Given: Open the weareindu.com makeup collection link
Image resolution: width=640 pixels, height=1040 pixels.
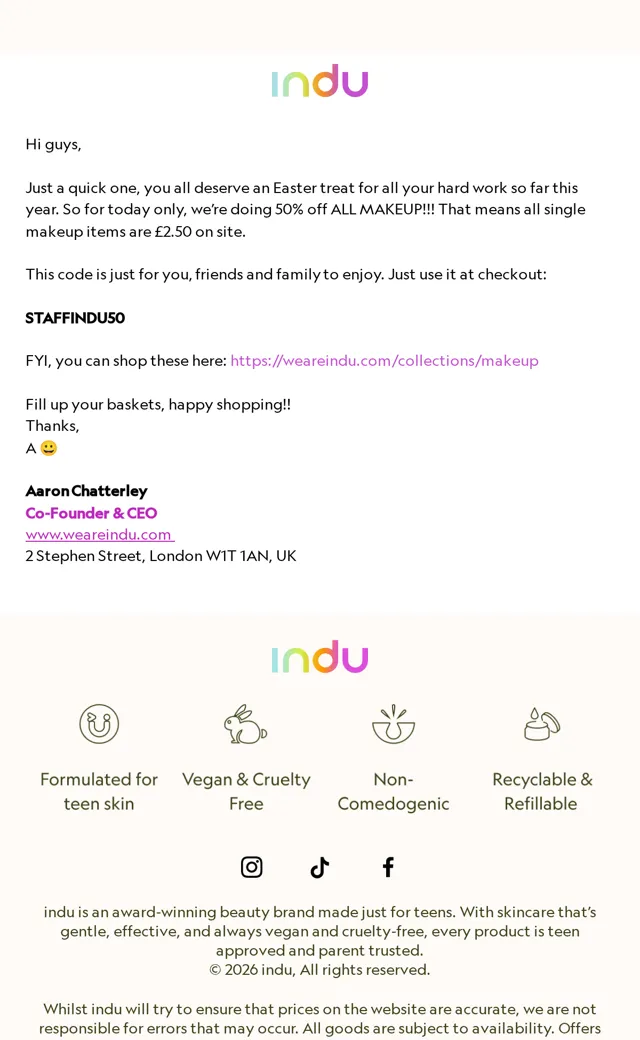Looking at the screenshot, I should (x=384, y=361).
